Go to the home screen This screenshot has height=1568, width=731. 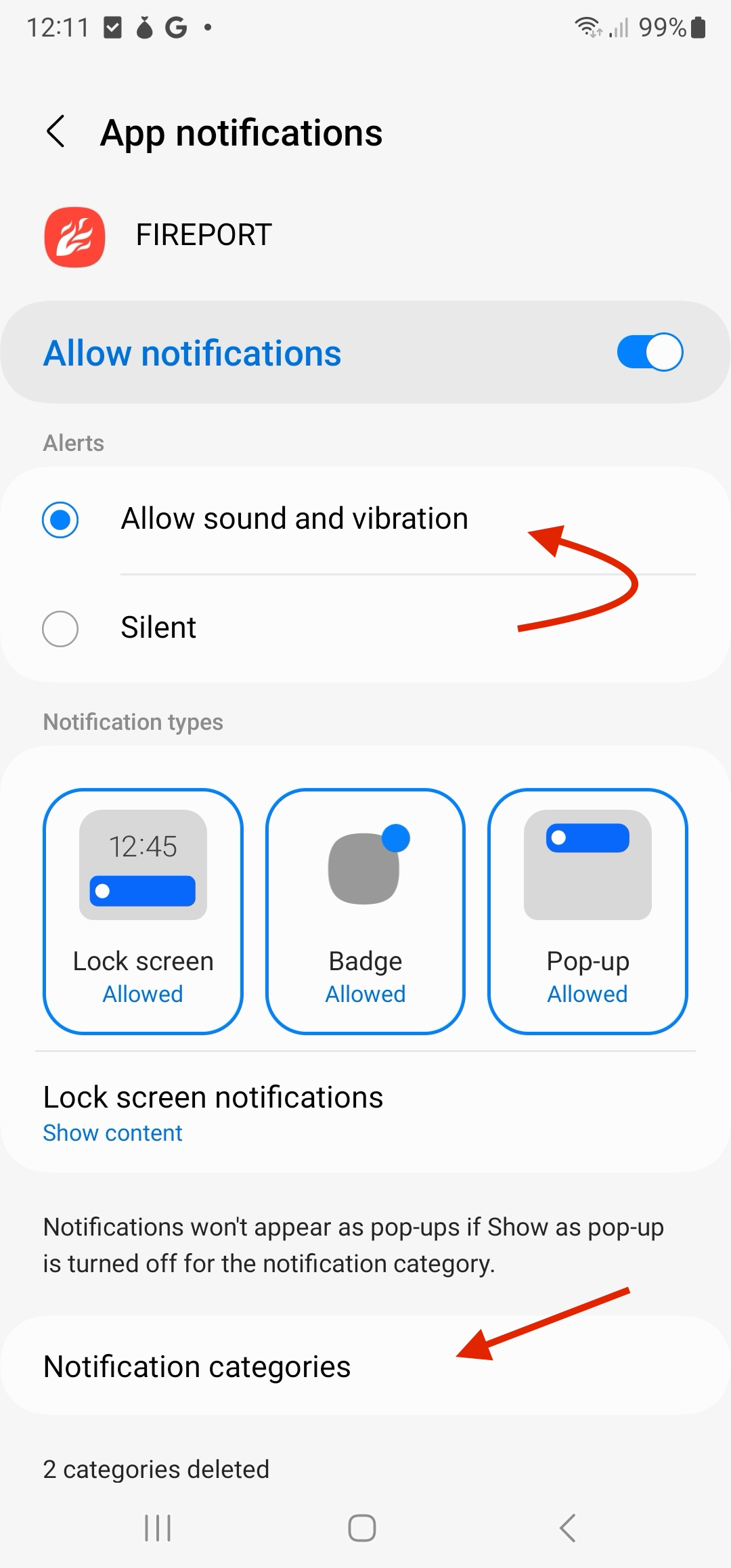click(362, 1528)
